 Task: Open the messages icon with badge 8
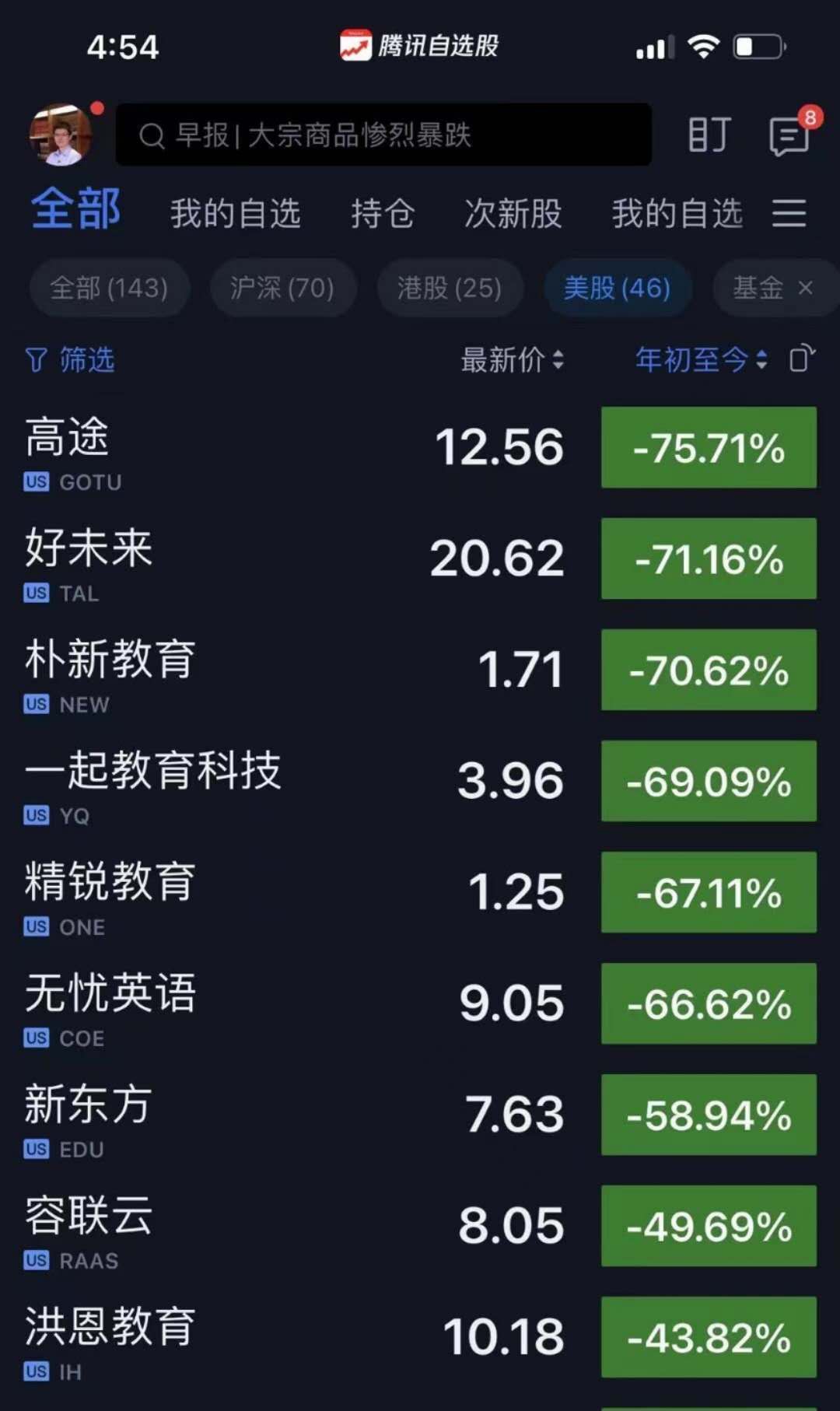pyautogui.click(x=789, y=137)
